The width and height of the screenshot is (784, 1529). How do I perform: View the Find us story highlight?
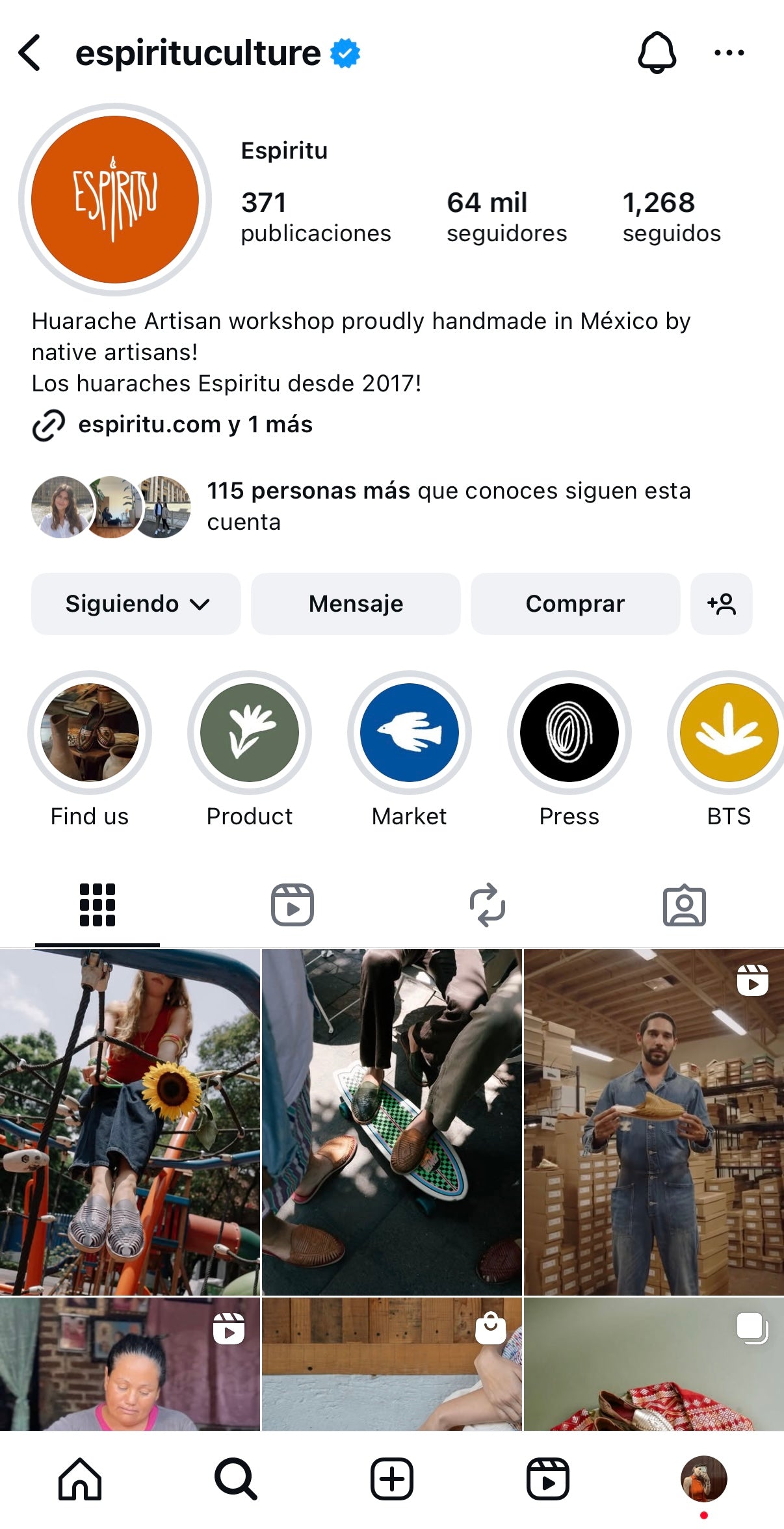coord(90,733)
